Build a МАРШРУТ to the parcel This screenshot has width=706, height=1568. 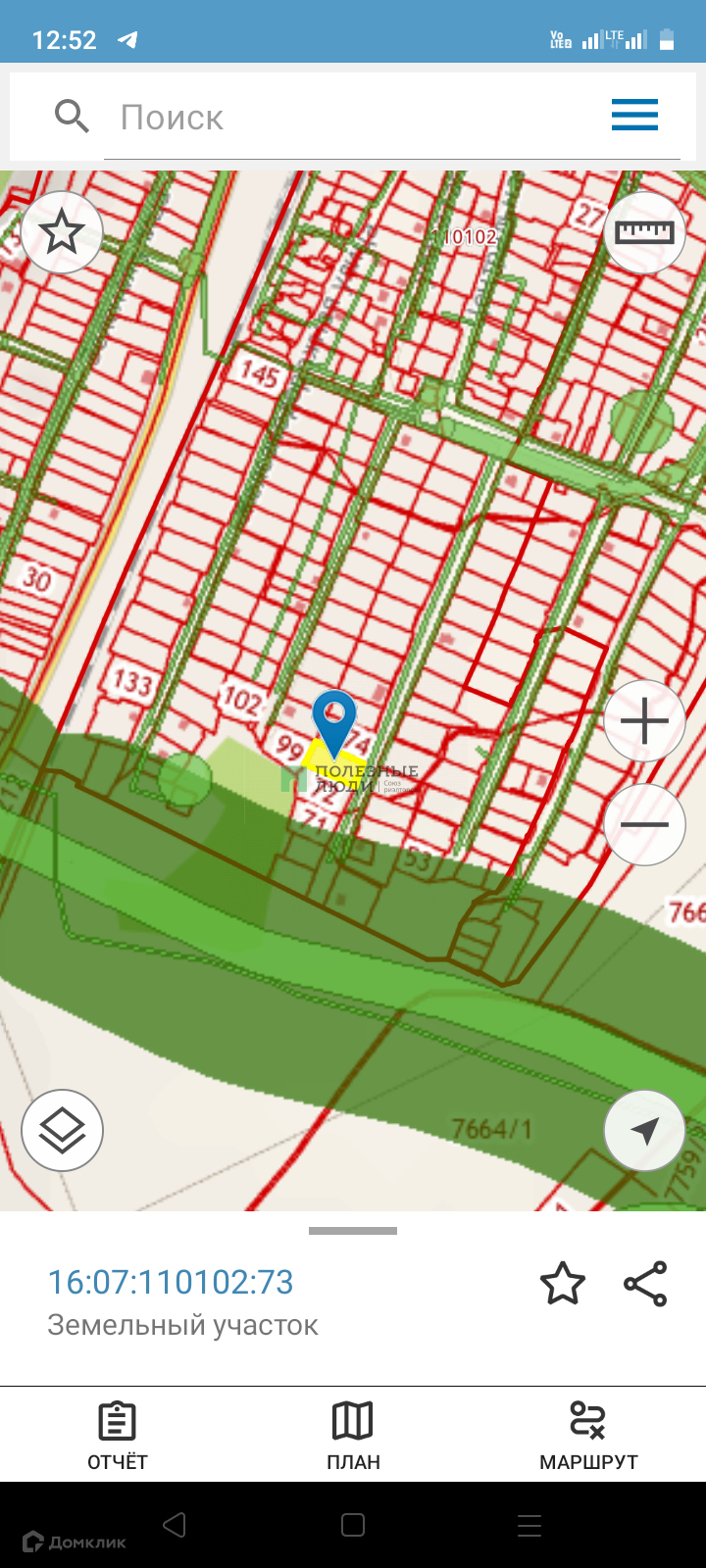[x=588, y=1435]
